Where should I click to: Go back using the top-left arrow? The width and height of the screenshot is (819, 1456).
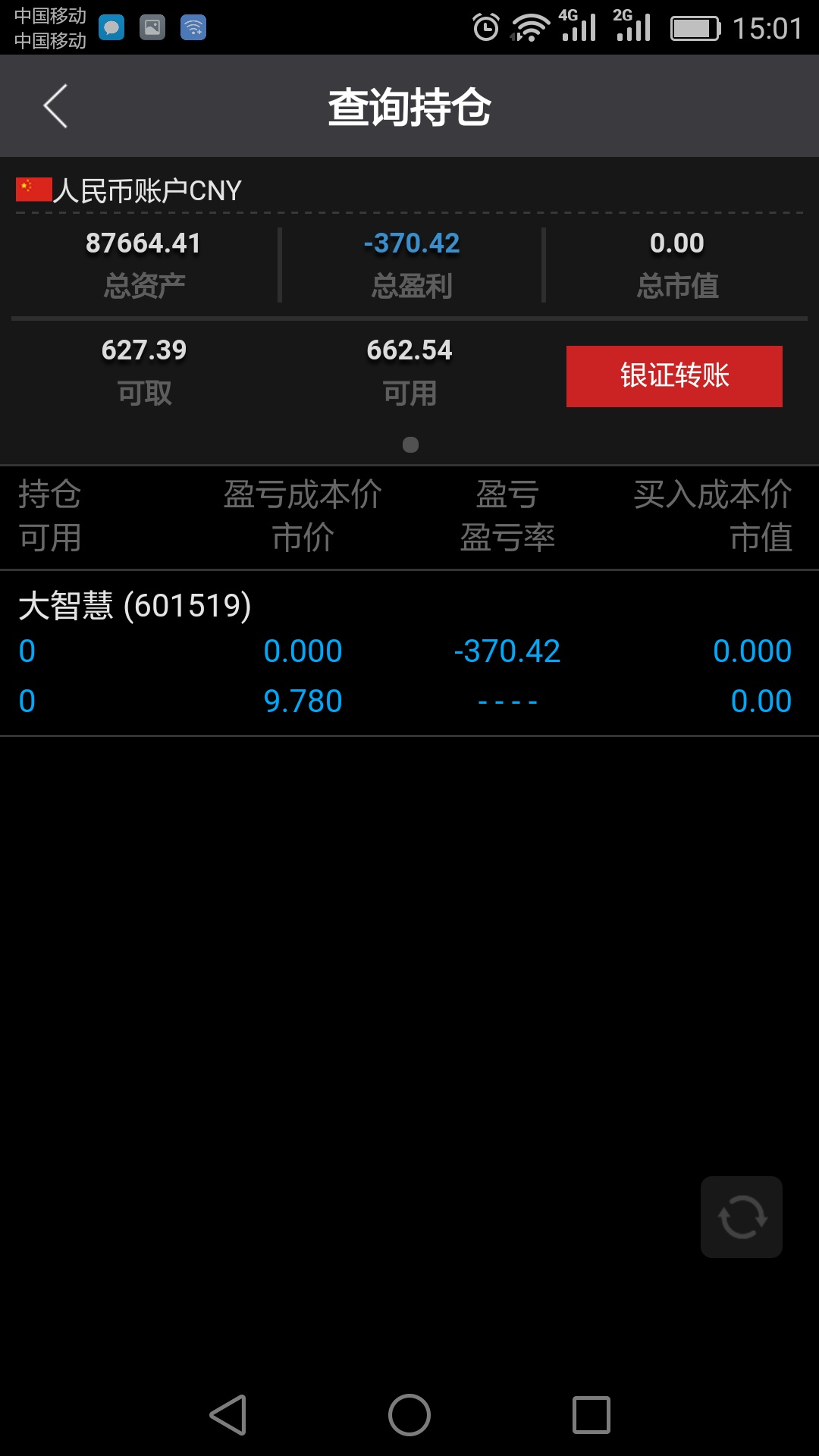point(56,106)
